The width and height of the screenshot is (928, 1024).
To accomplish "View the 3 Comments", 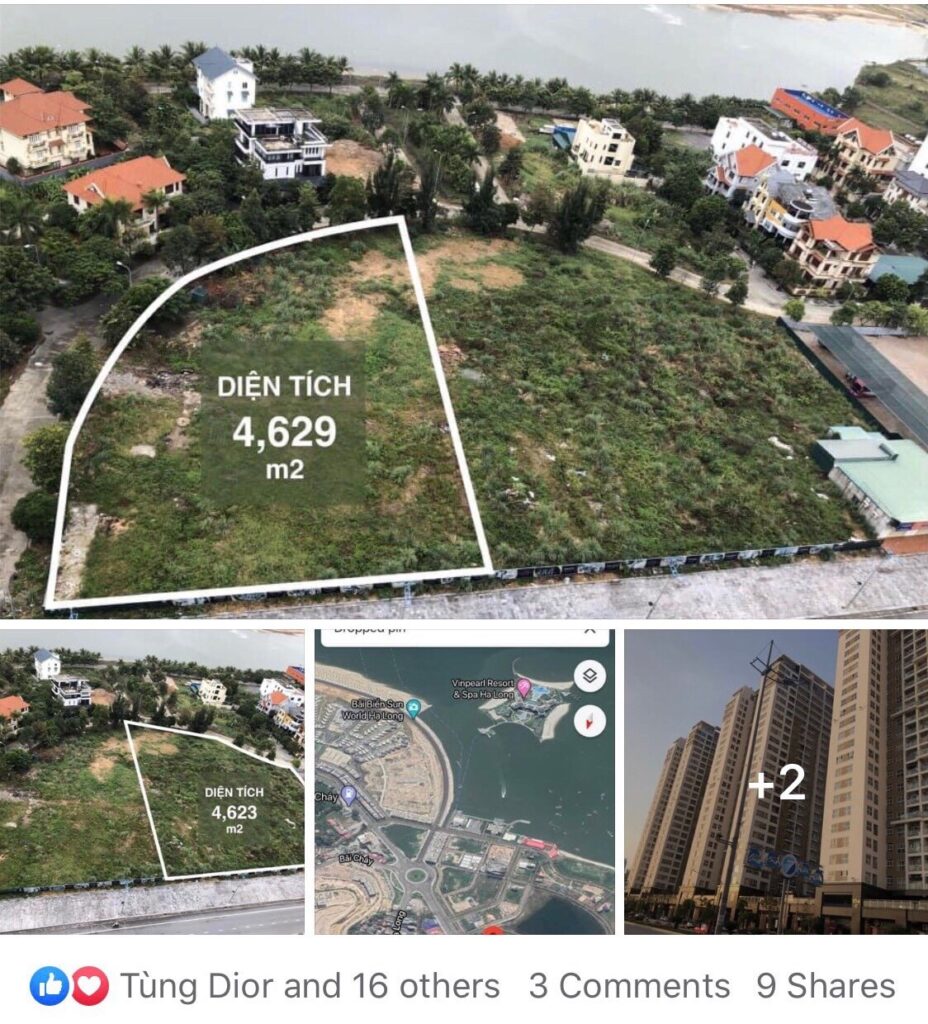I will pyautogui.click(x=629, y=986).
